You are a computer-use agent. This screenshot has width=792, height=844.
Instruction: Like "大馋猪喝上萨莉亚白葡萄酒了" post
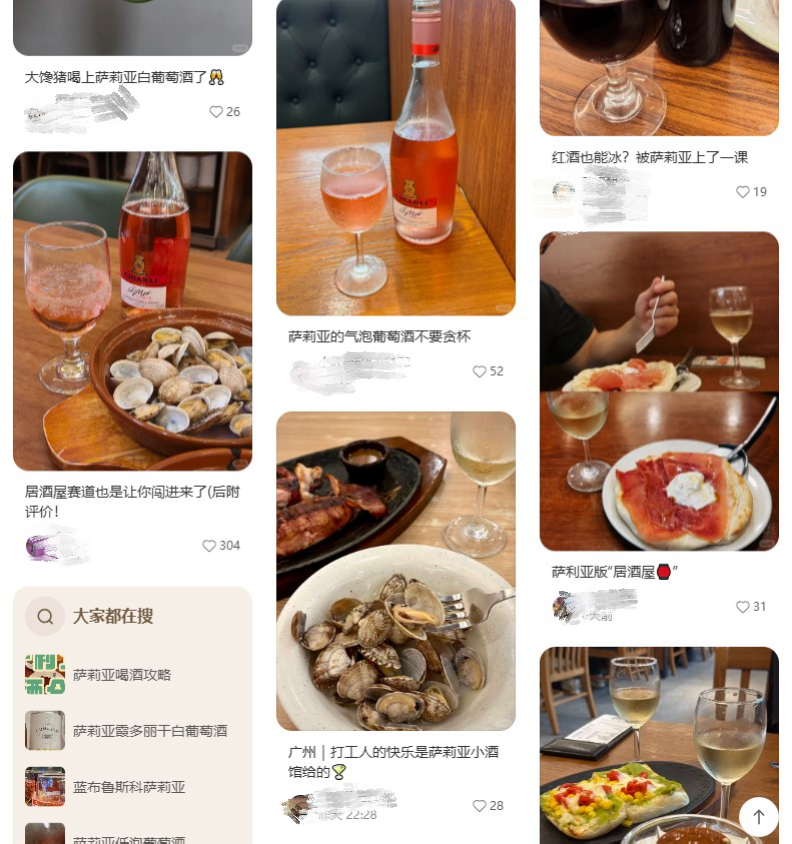pos(216,111)
